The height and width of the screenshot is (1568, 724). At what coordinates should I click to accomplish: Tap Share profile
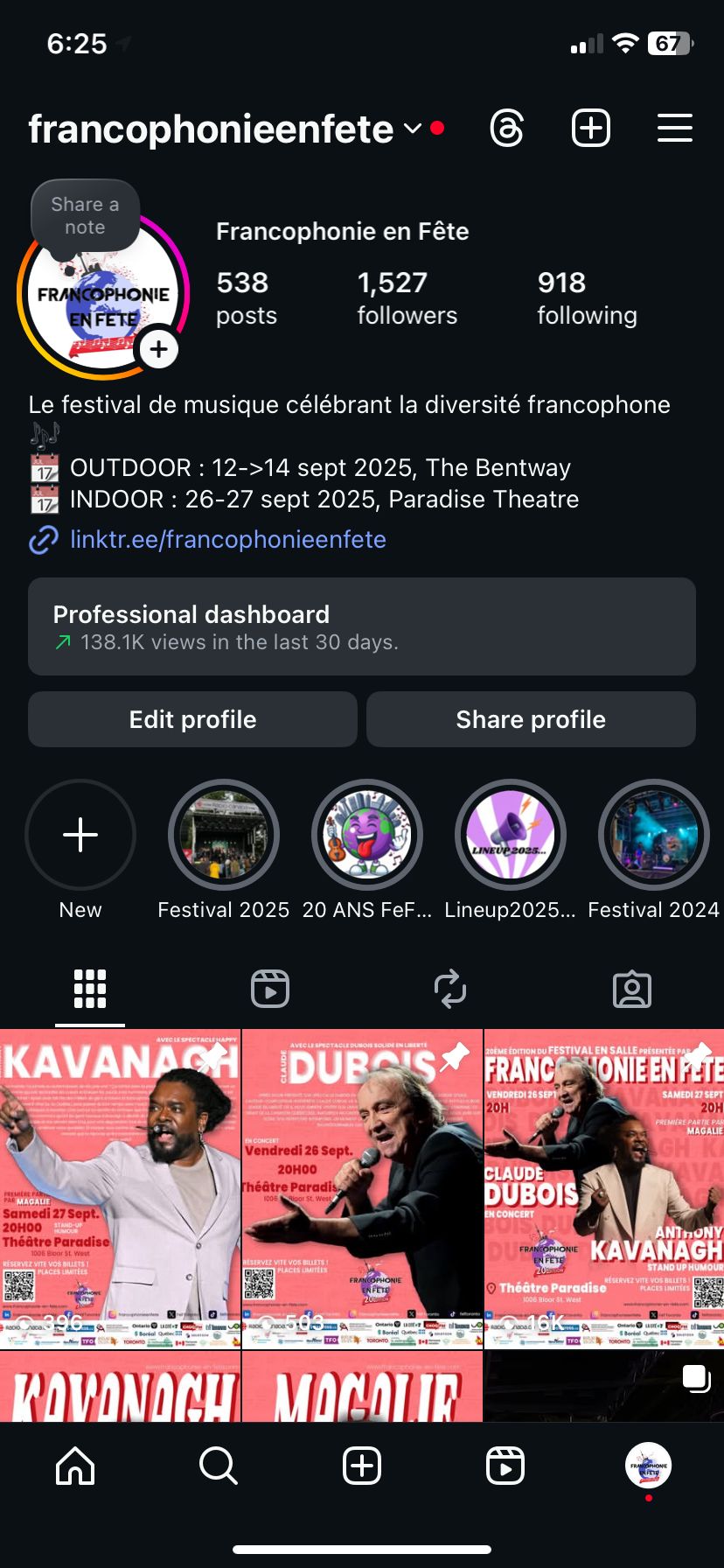coord(531,719)
